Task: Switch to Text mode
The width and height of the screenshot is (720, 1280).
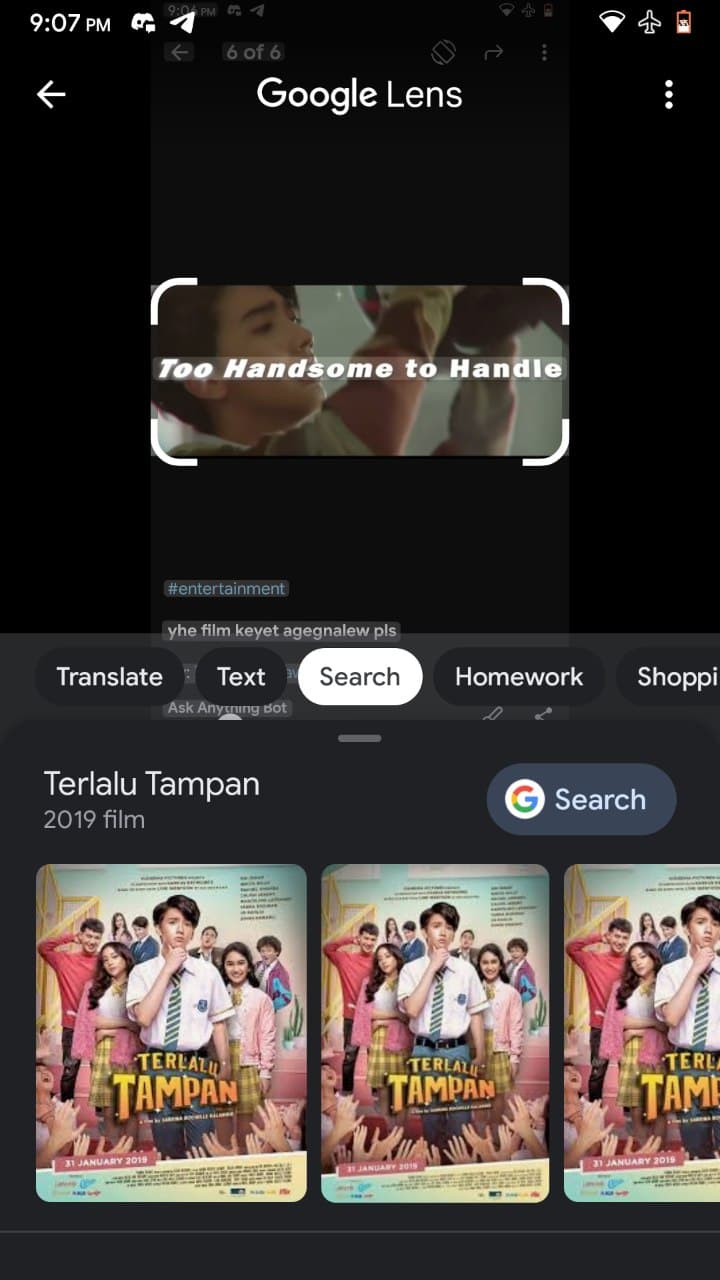Action: coord(241,677)
